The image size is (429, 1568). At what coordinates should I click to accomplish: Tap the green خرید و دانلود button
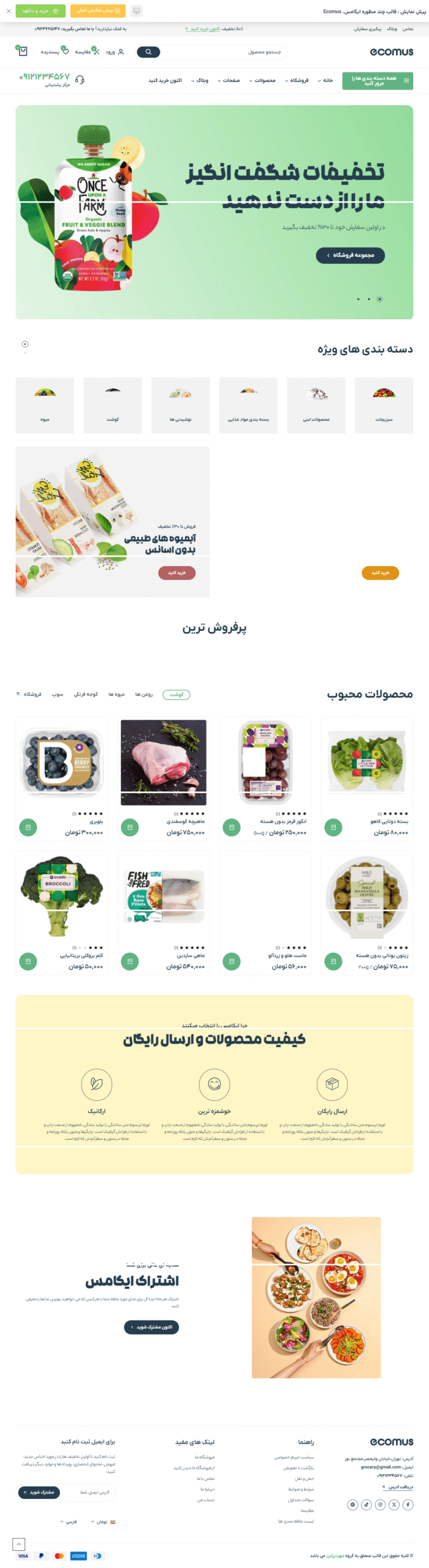pyautogui.click(x=40, y=11)
